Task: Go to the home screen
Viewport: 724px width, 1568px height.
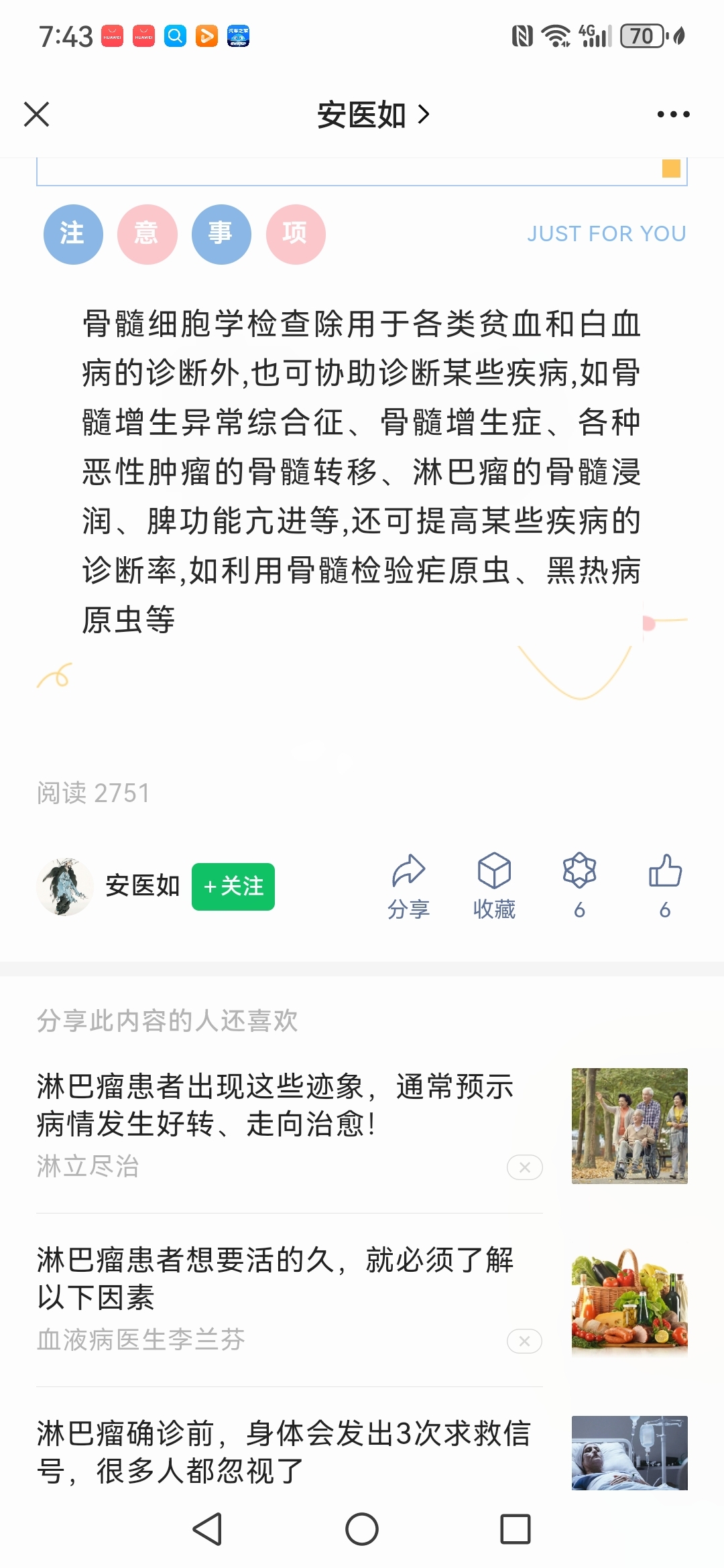Action: [x=362, y=1529]
